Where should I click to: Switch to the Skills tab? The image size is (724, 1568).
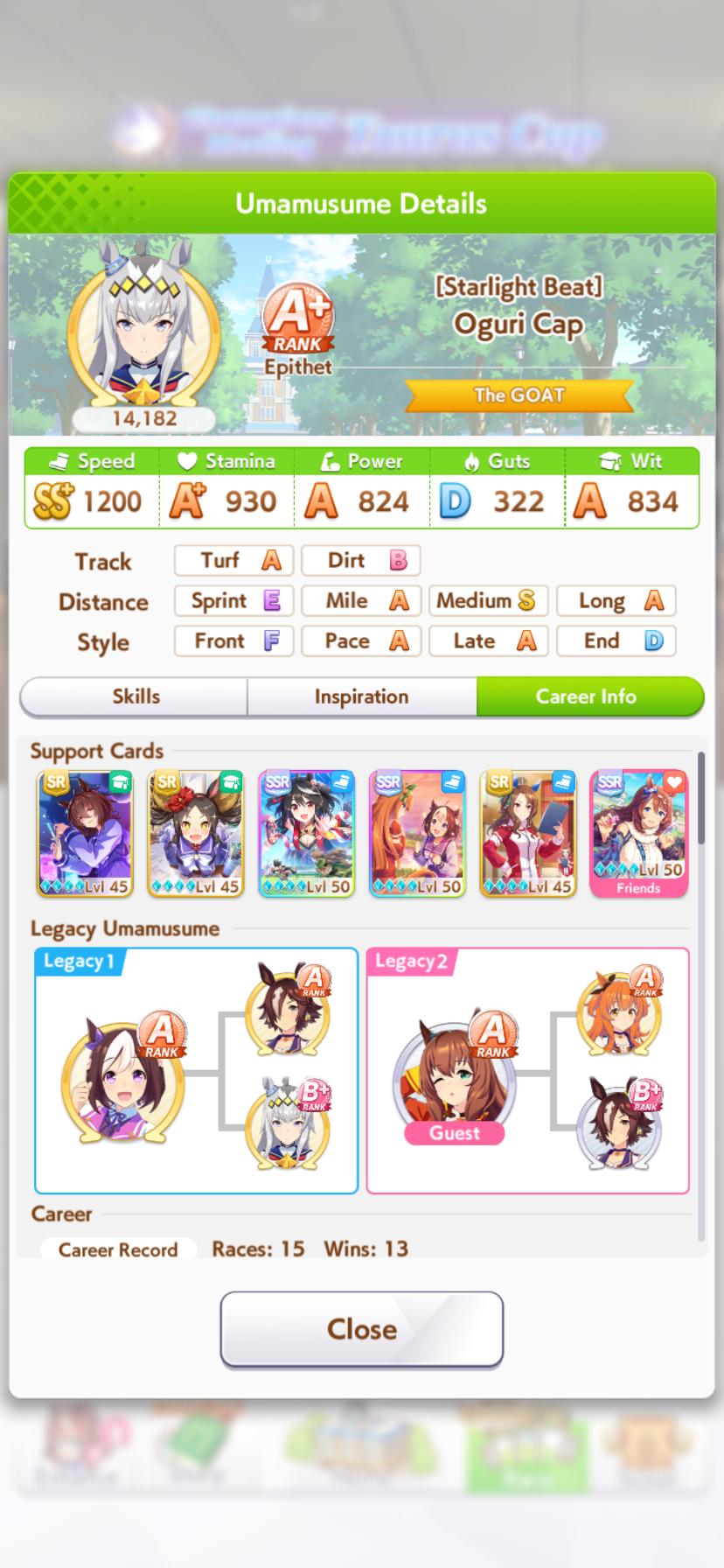(x=135, y=696)
